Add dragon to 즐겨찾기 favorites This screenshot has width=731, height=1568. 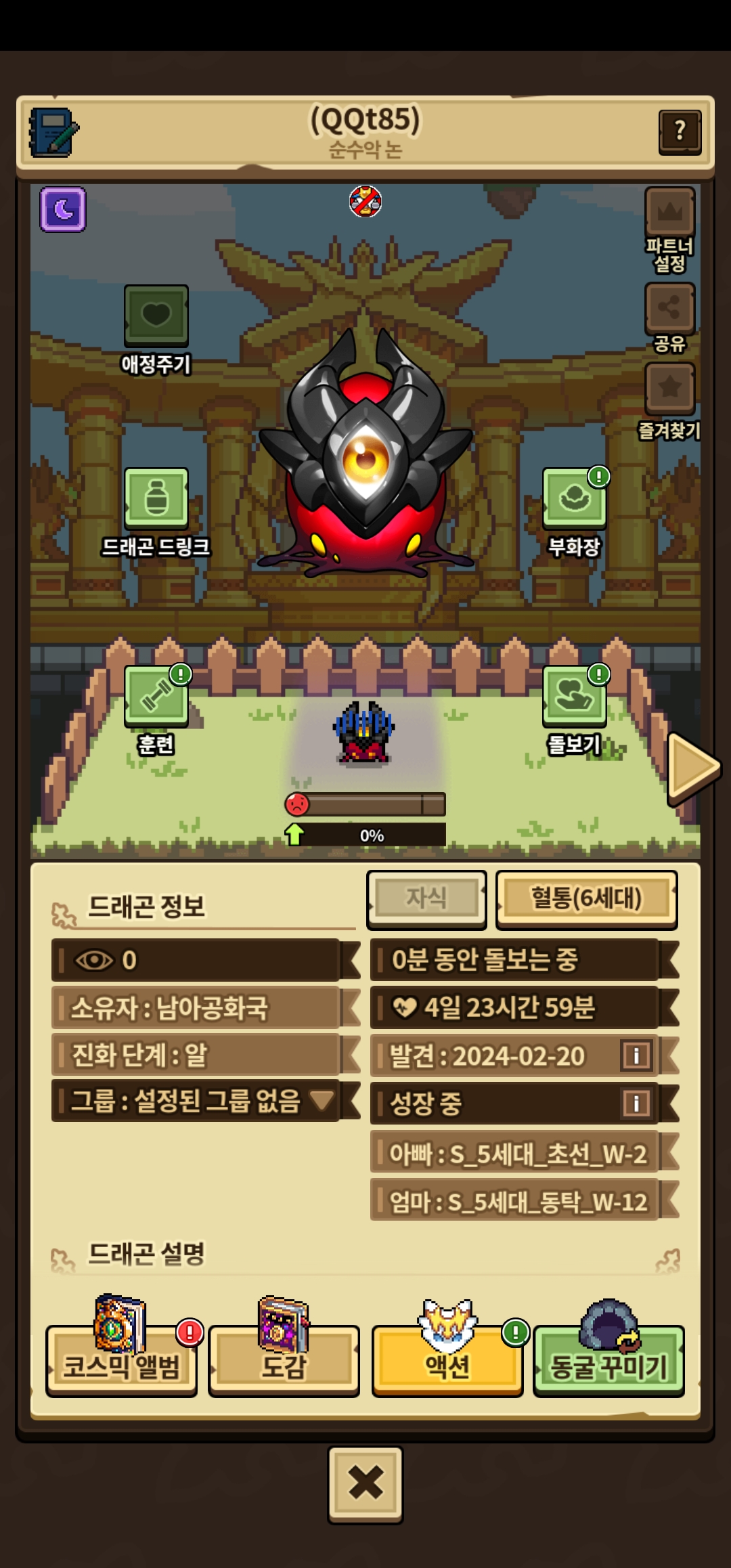[x=669, y=389]
